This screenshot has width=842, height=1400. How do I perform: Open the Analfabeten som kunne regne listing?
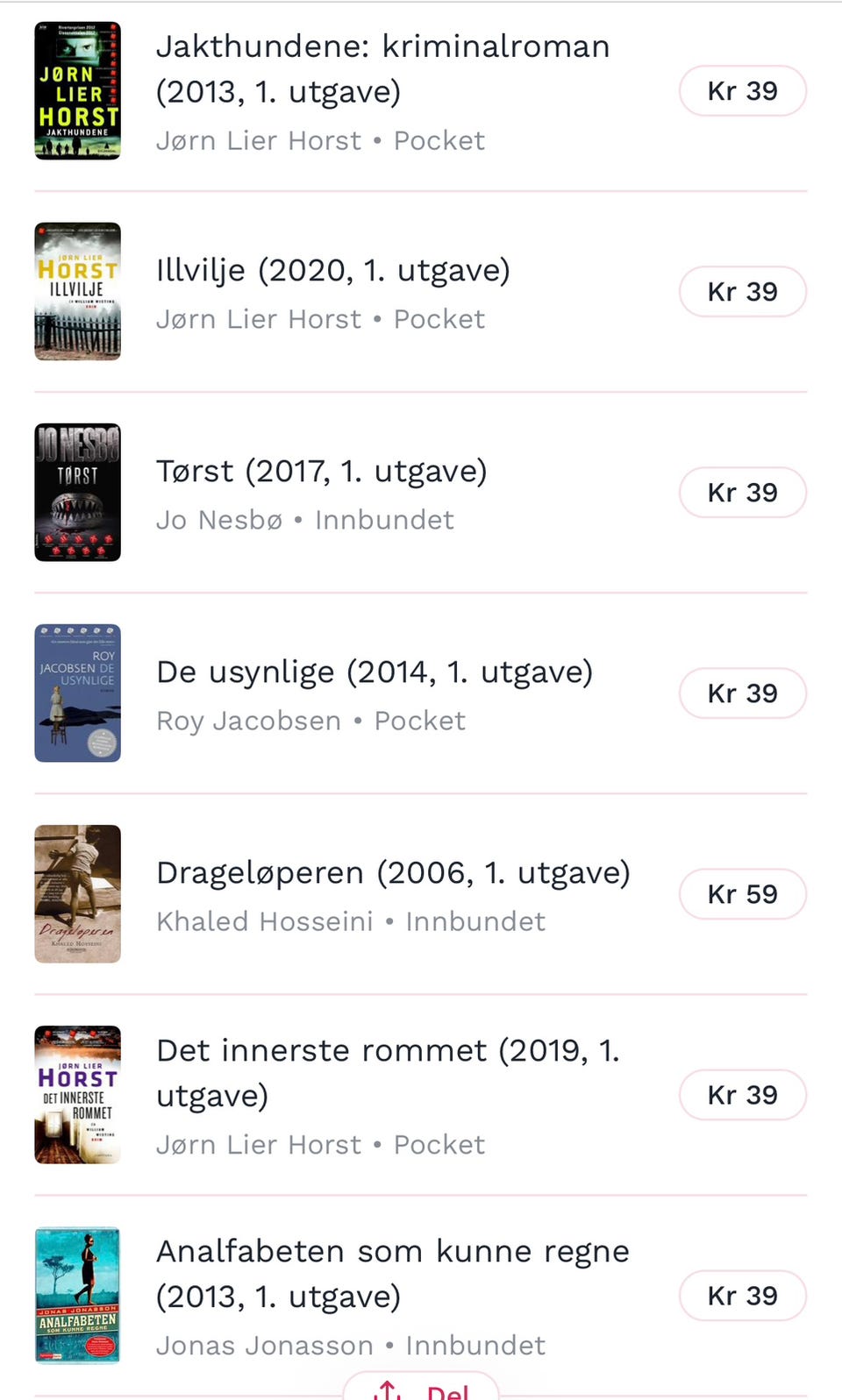(x=392, y=1273)
